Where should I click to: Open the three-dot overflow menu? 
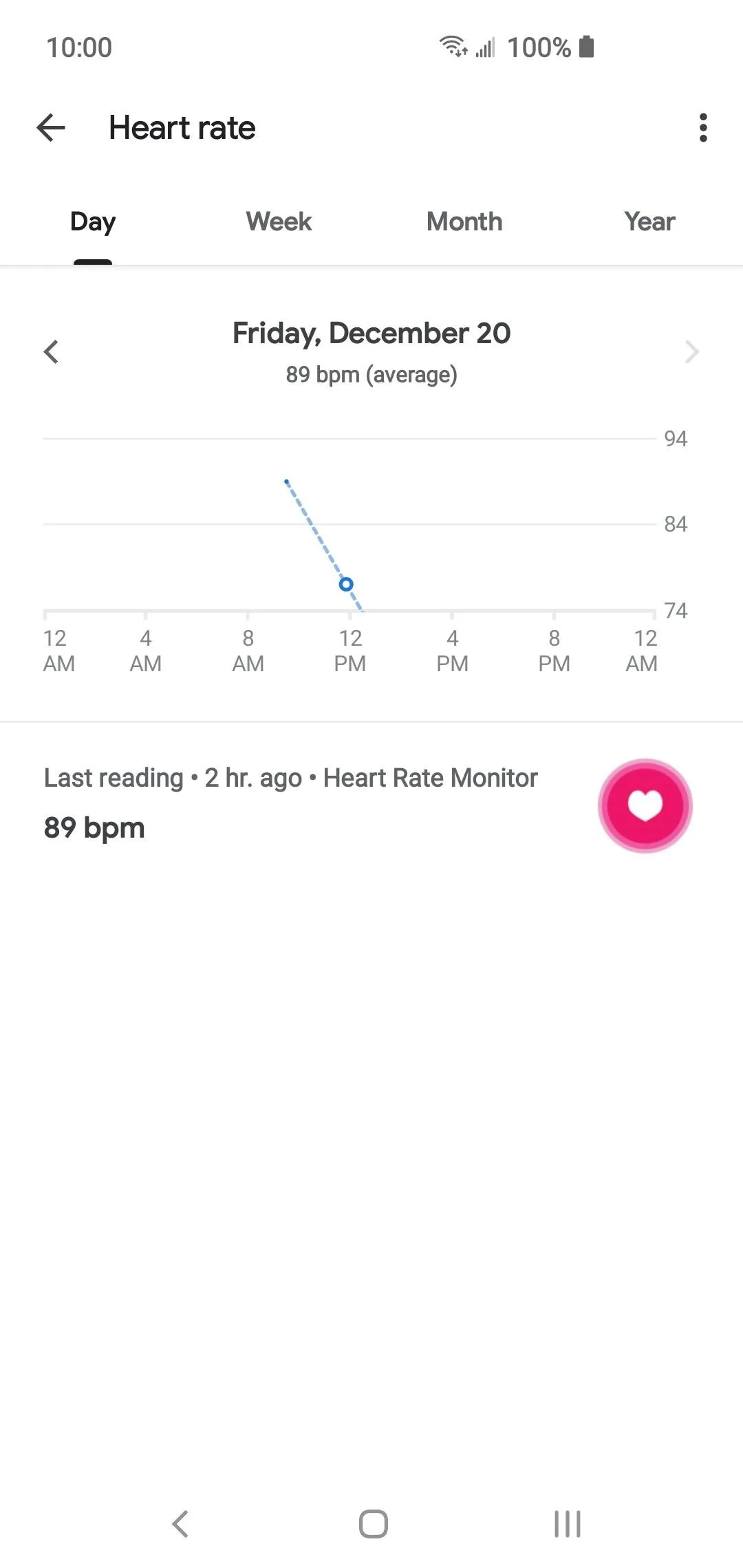pos(702,128)
